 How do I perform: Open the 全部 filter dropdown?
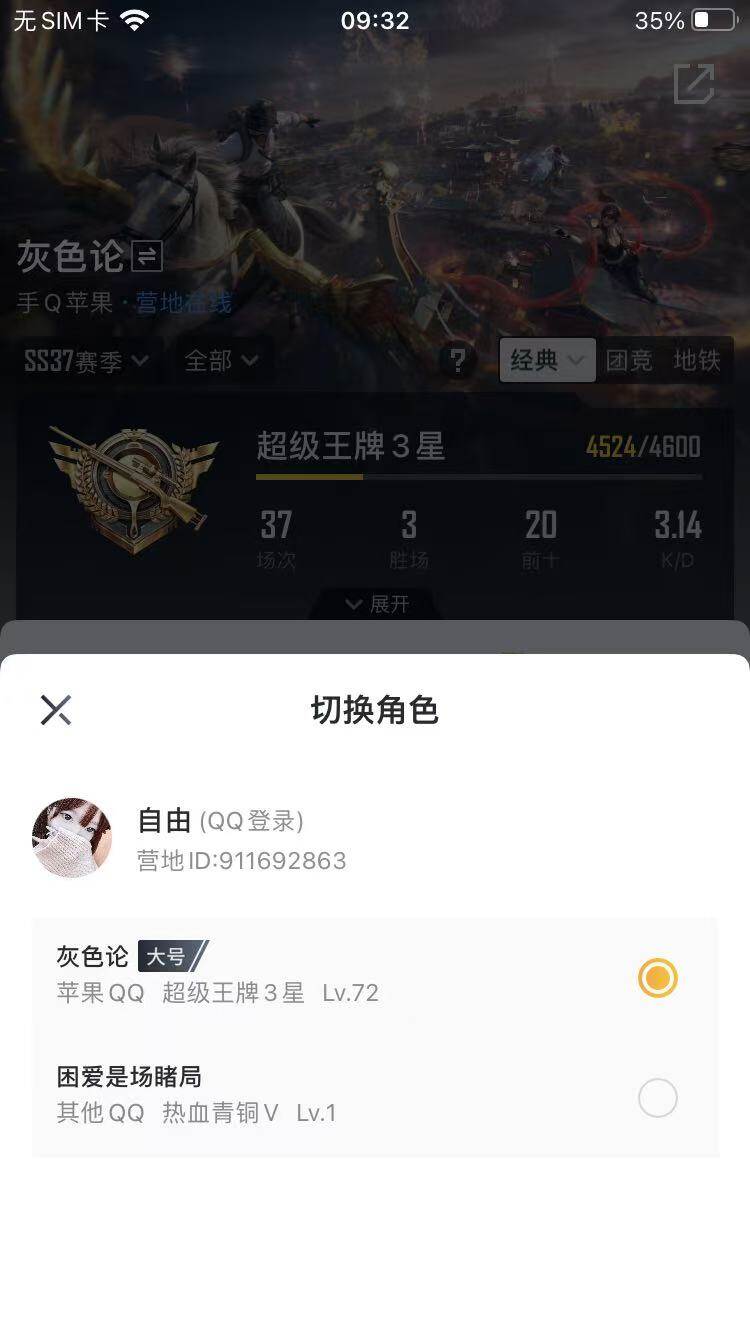tap(222, 361)
